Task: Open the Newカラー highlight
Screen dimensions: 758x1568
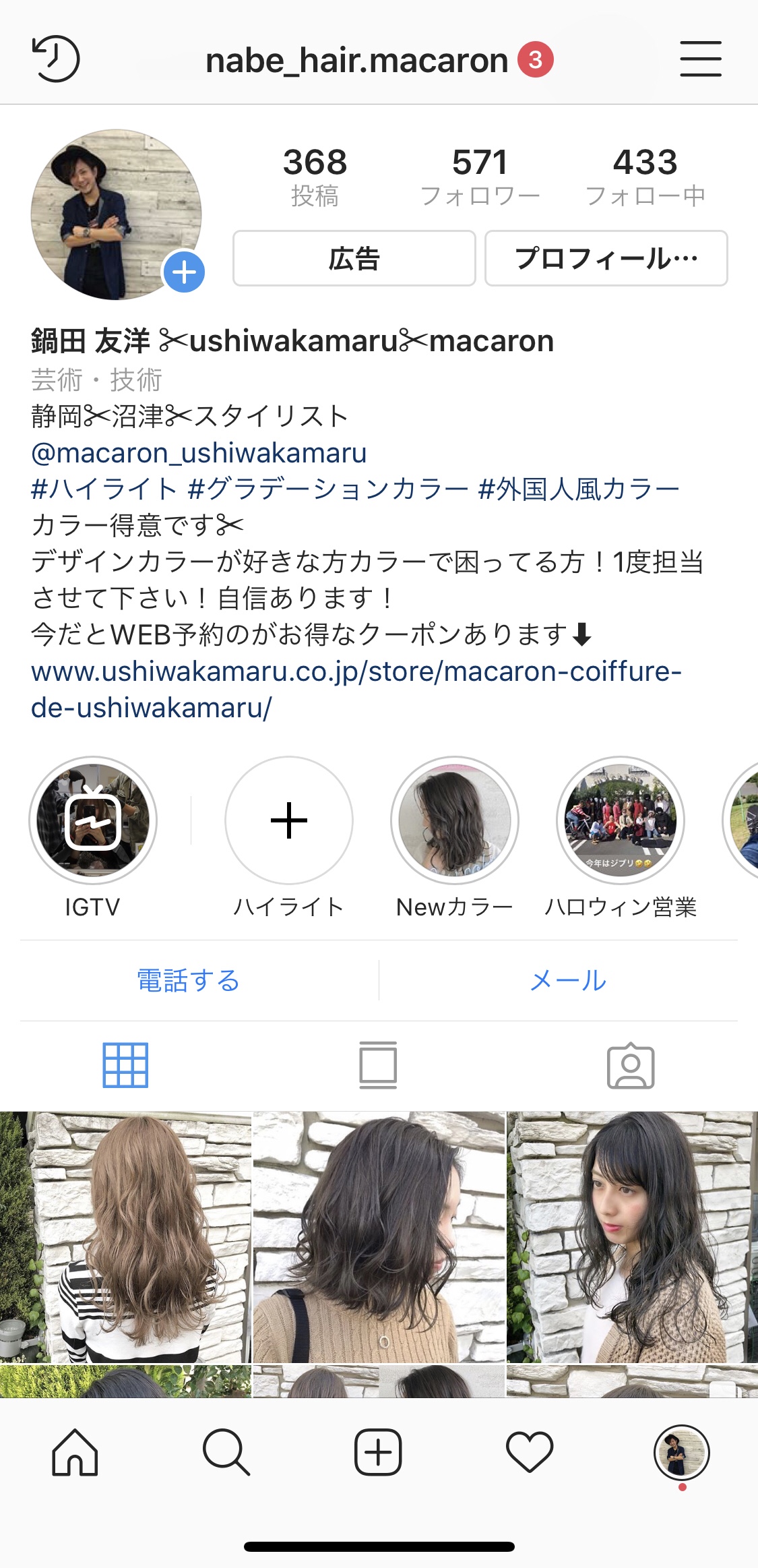Action: 455,820
